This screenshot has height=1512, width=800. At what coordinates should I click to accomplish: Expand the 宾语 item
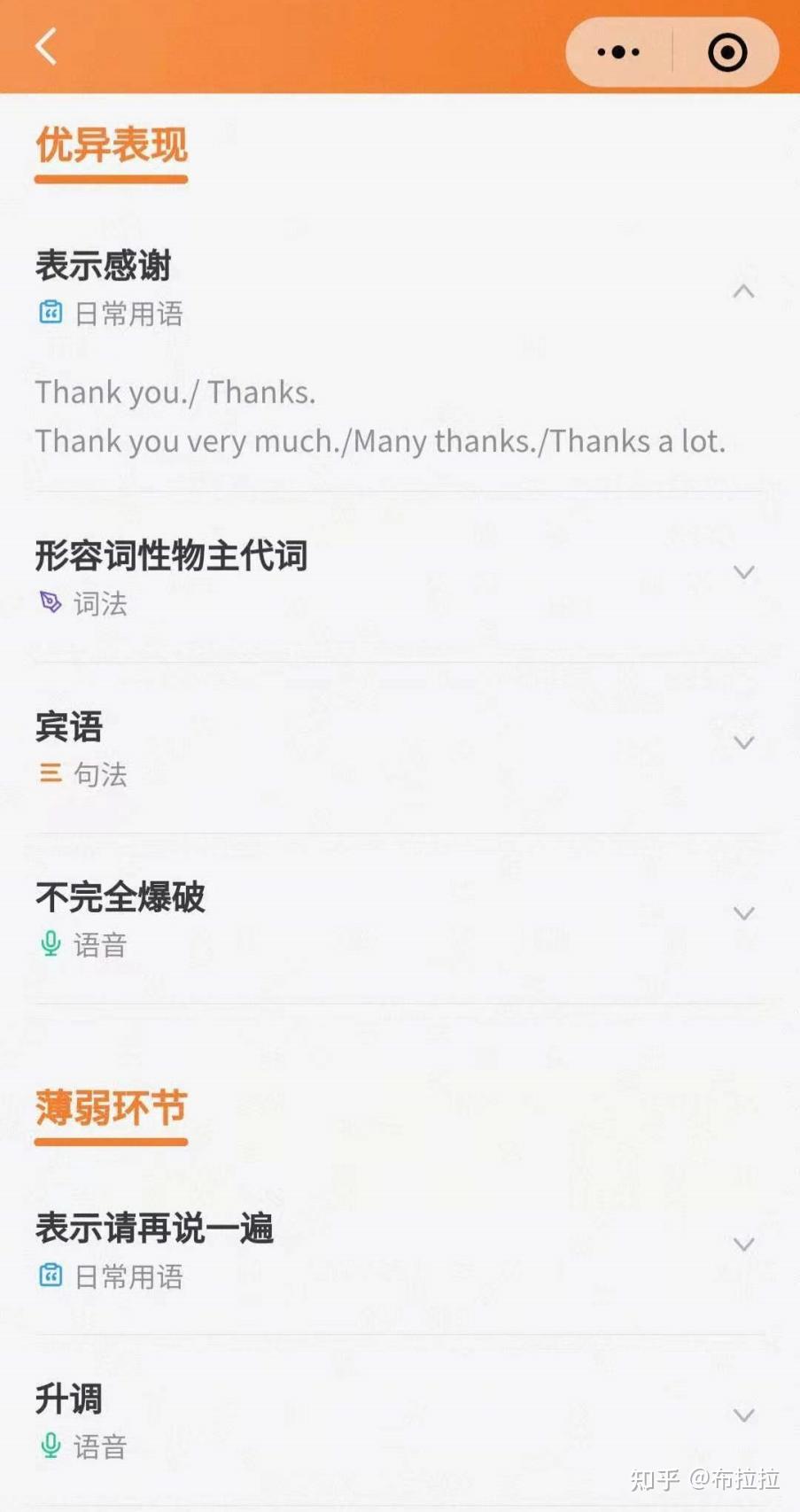pos(743,742)
